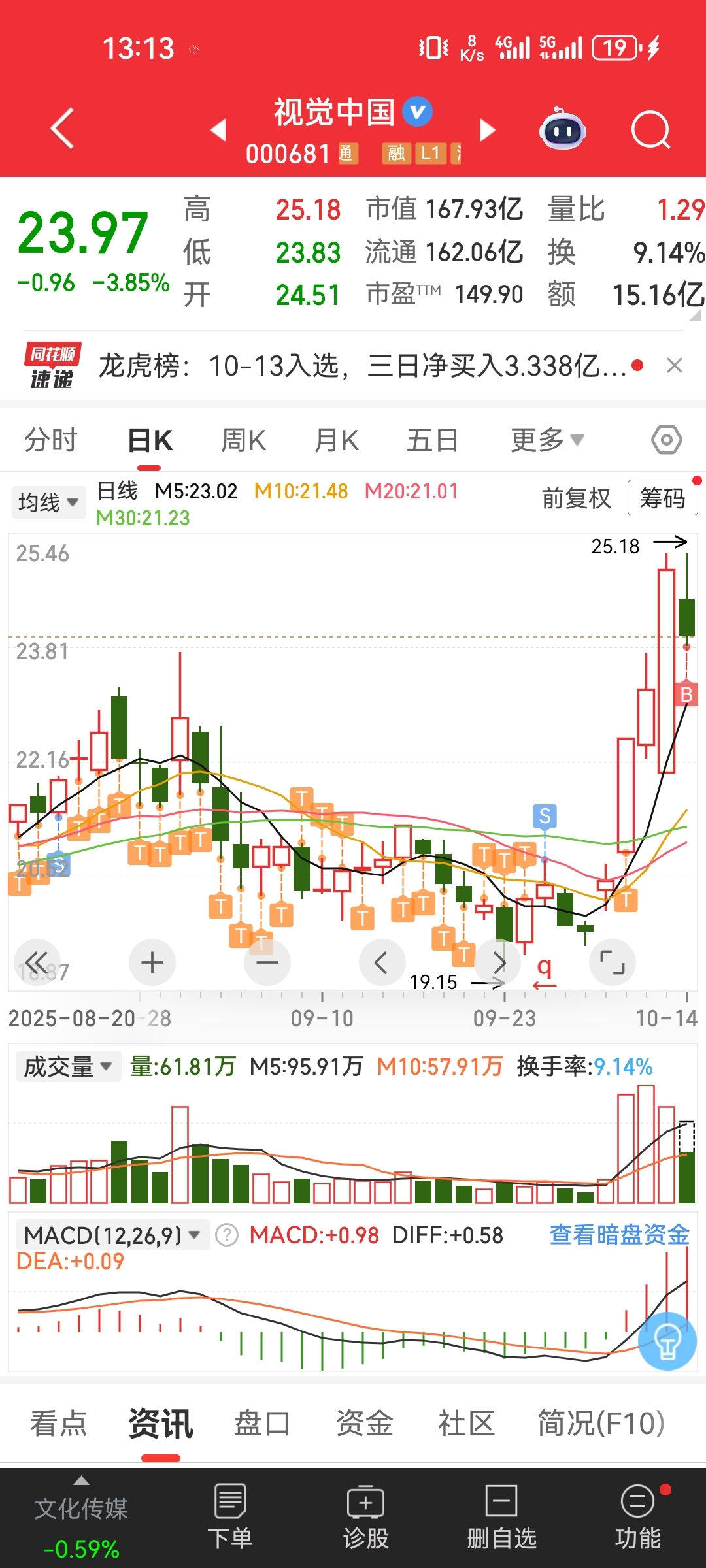Open the 成交量 indicator dropdown
The image size is (706, 1568).
(67, 1067)
